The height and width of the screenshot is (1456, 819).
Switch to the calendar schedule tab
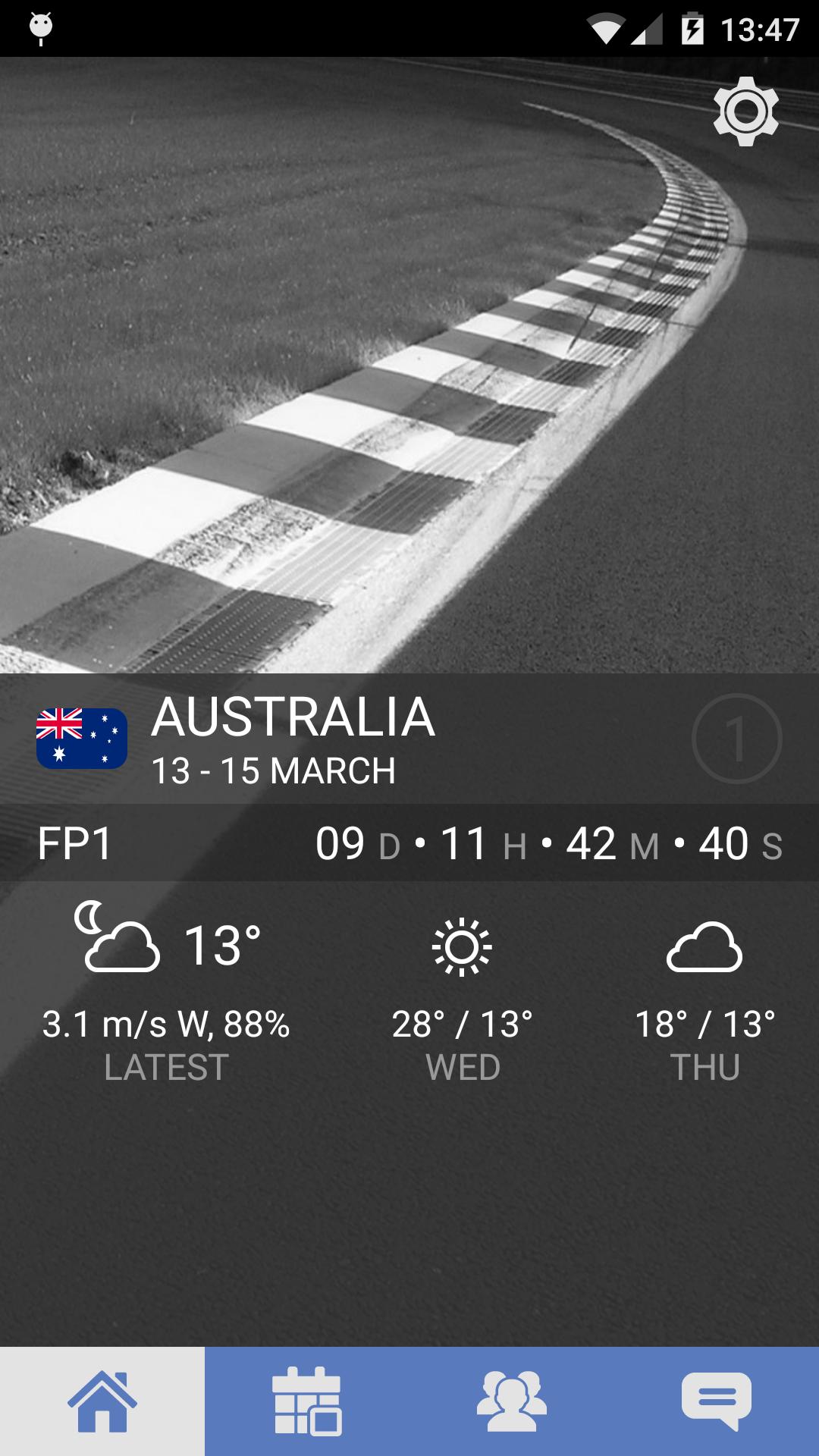307,1401
